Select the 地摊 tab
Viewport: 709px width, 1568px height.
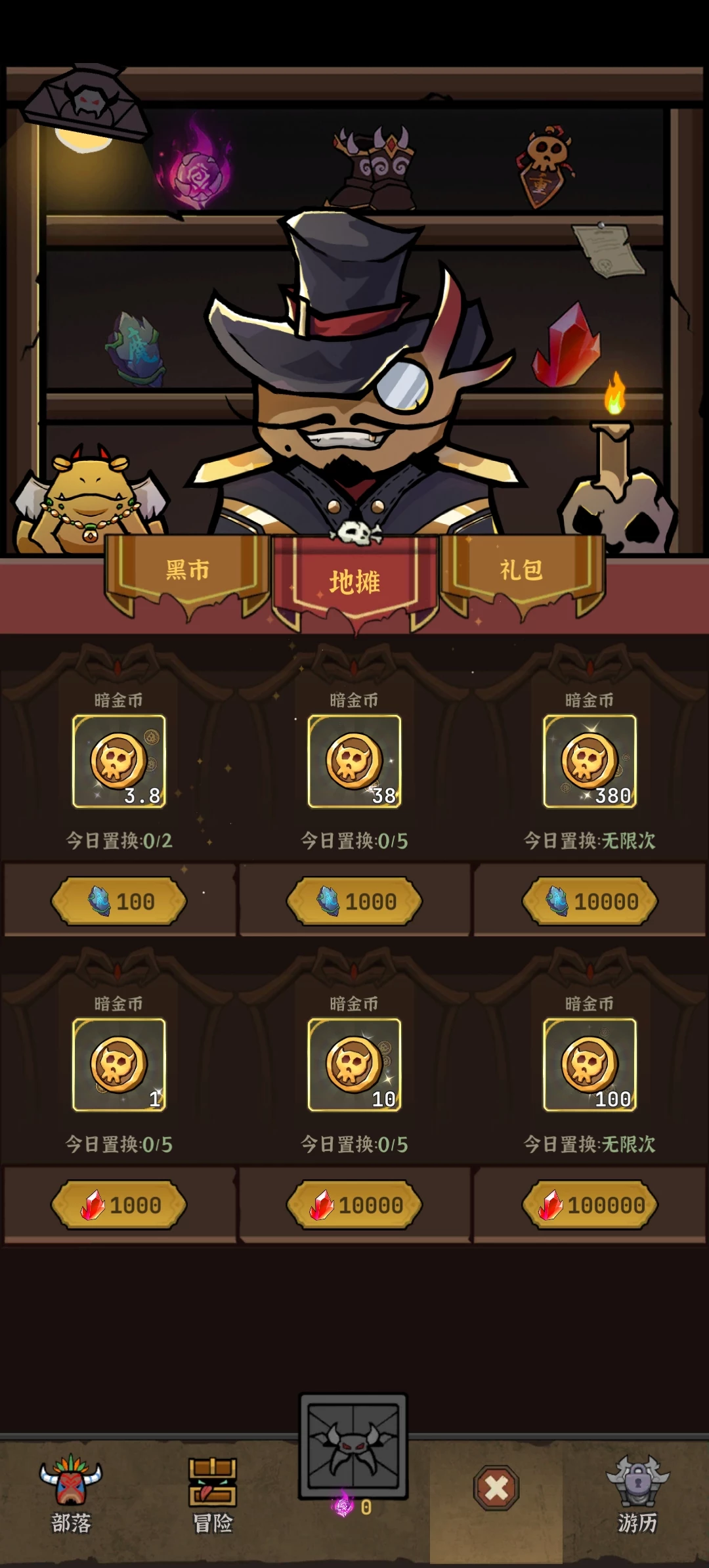coord(354,582)
